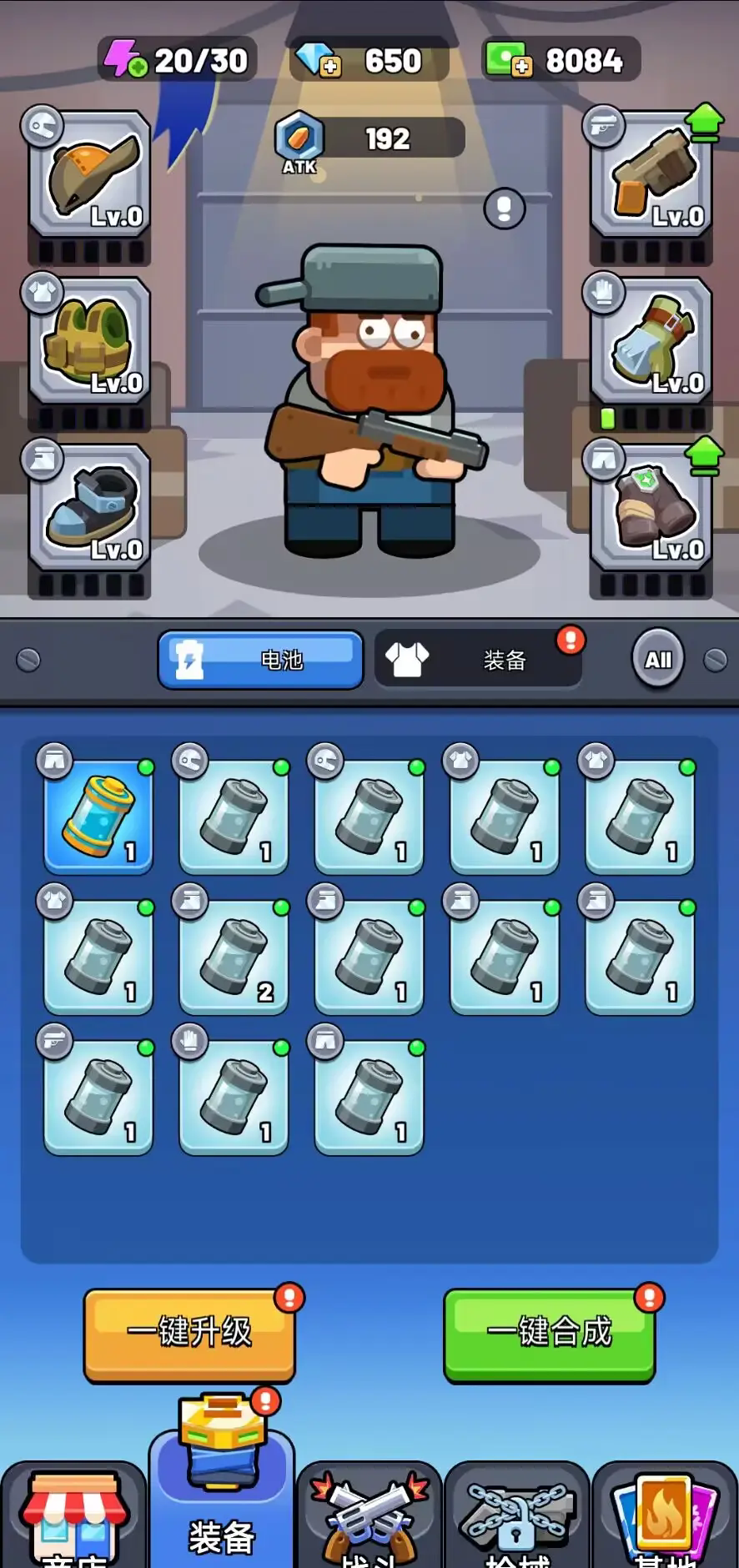Switch to the 装备 tab
This screenshot has width=739, height=1568.
(x=478, y=660)
